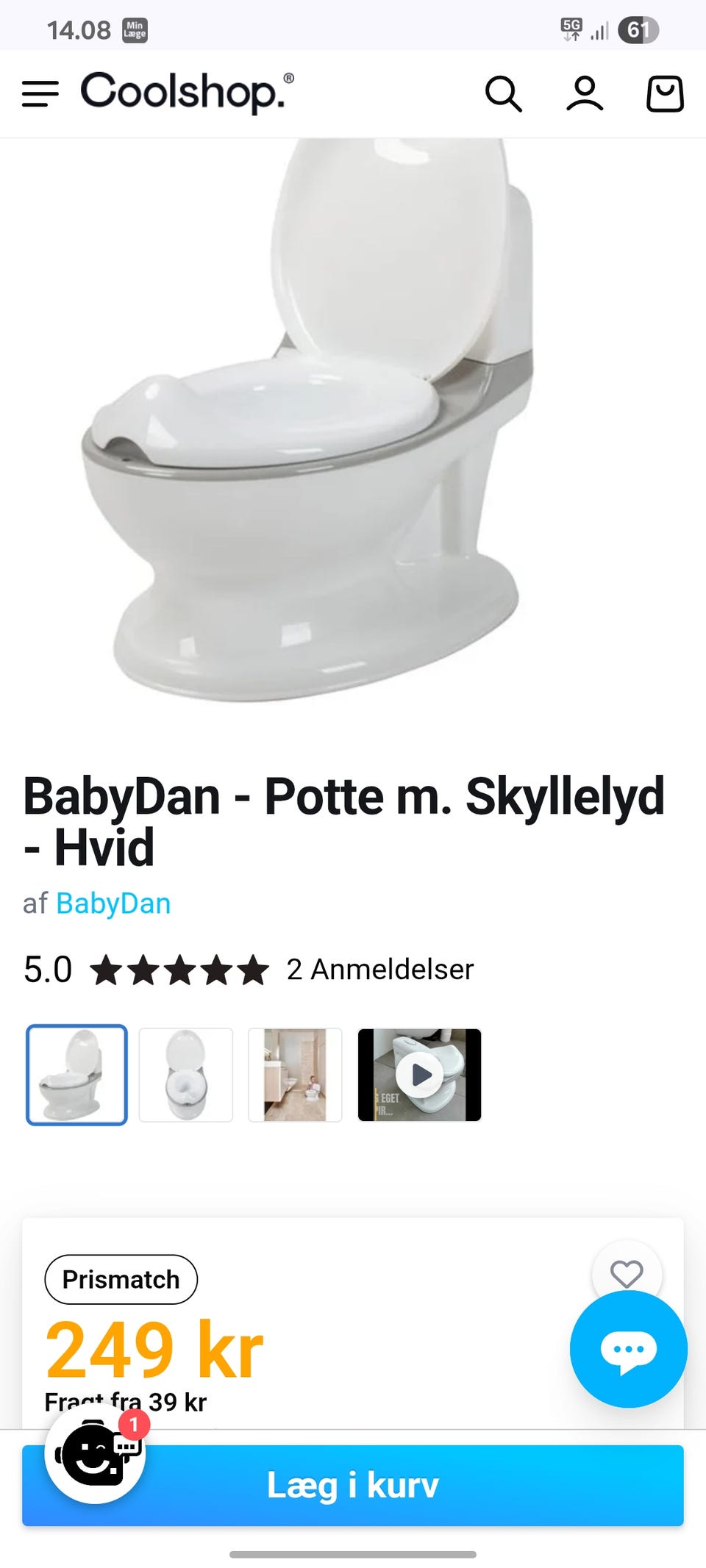Screen dimensions: 706x1568
Task: Open the chatbot assistant with notification badge
Action: pos(95,1453)
